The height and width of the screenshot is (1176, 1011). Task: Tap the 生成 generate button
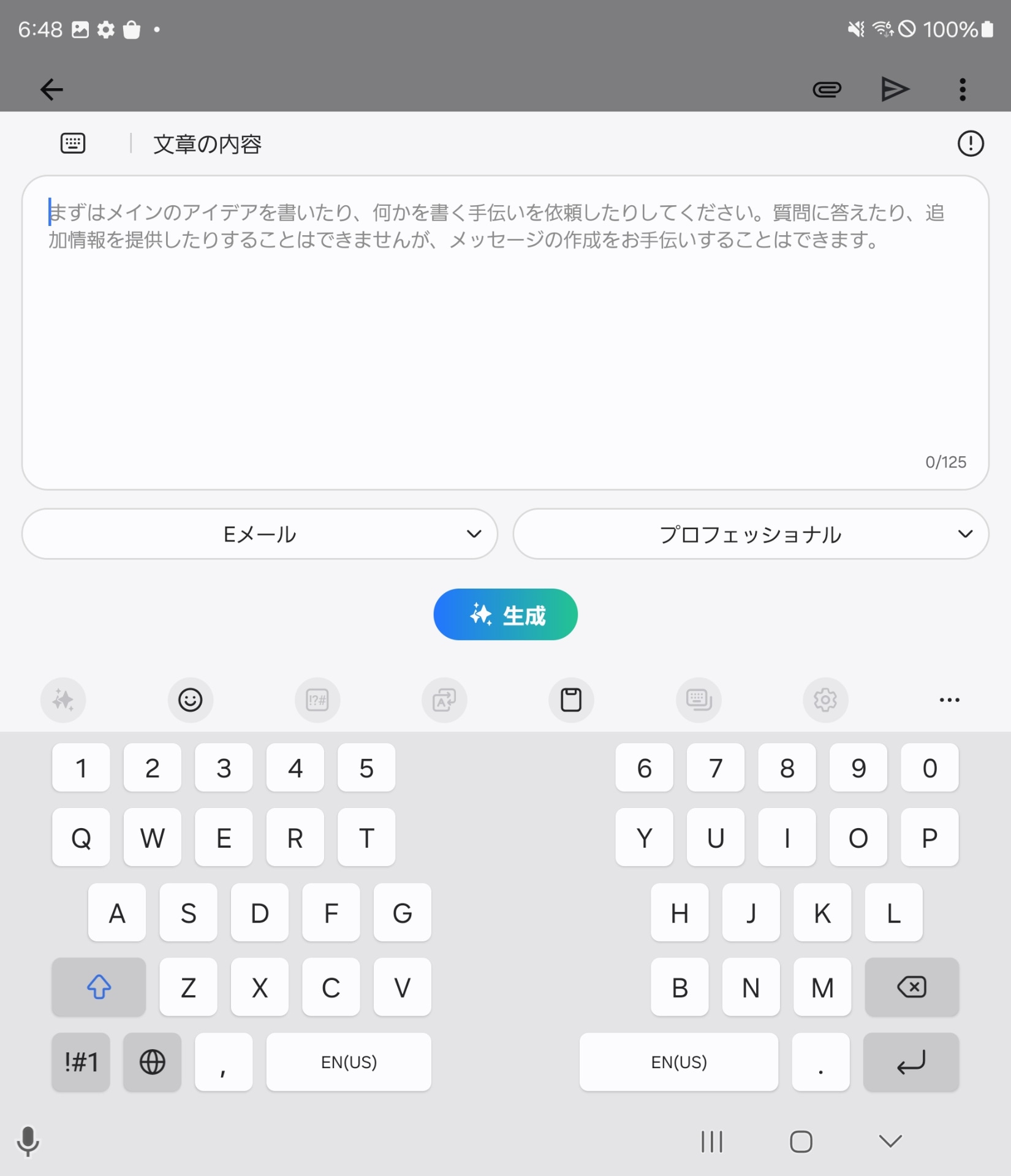[505, 614]
